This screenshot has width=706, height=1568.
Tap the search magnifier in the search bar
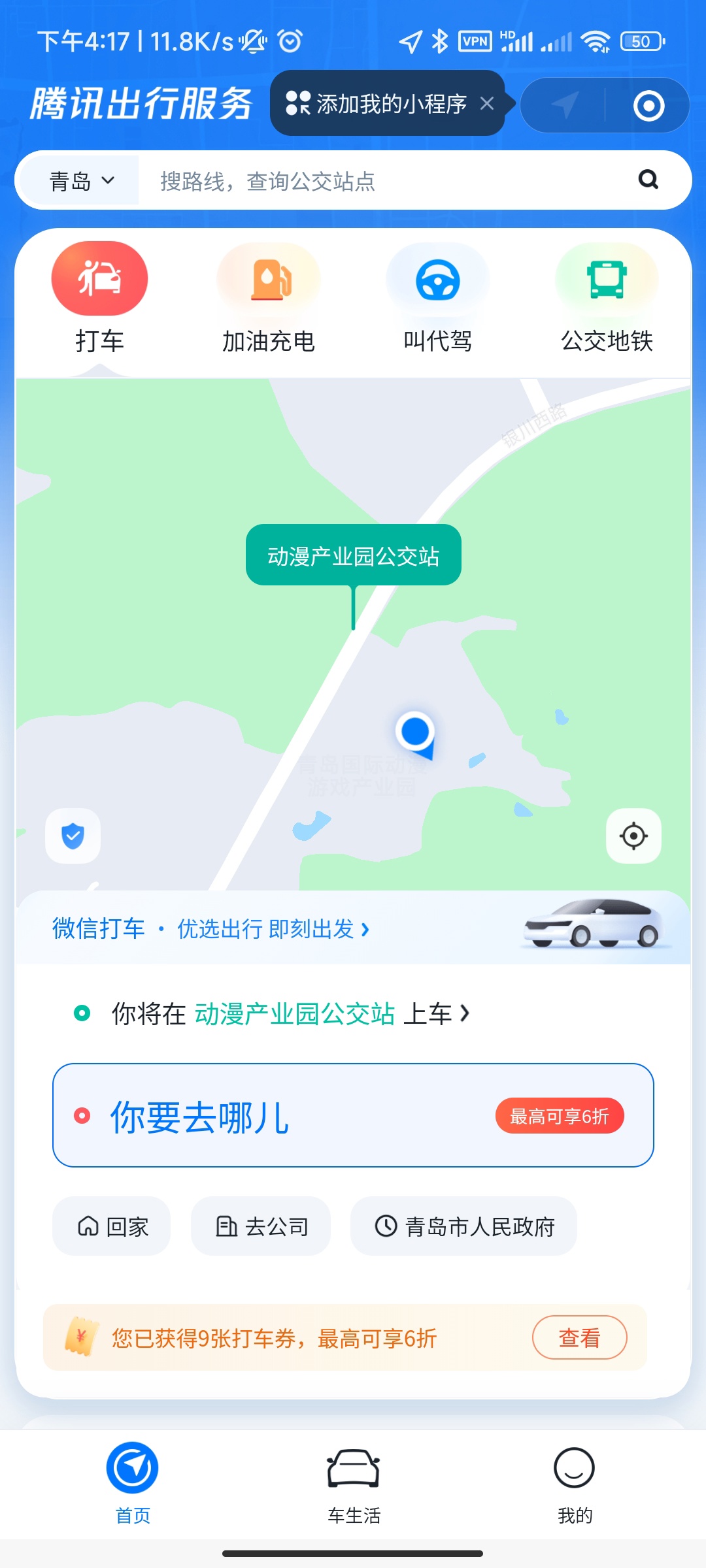pos(647,180)
